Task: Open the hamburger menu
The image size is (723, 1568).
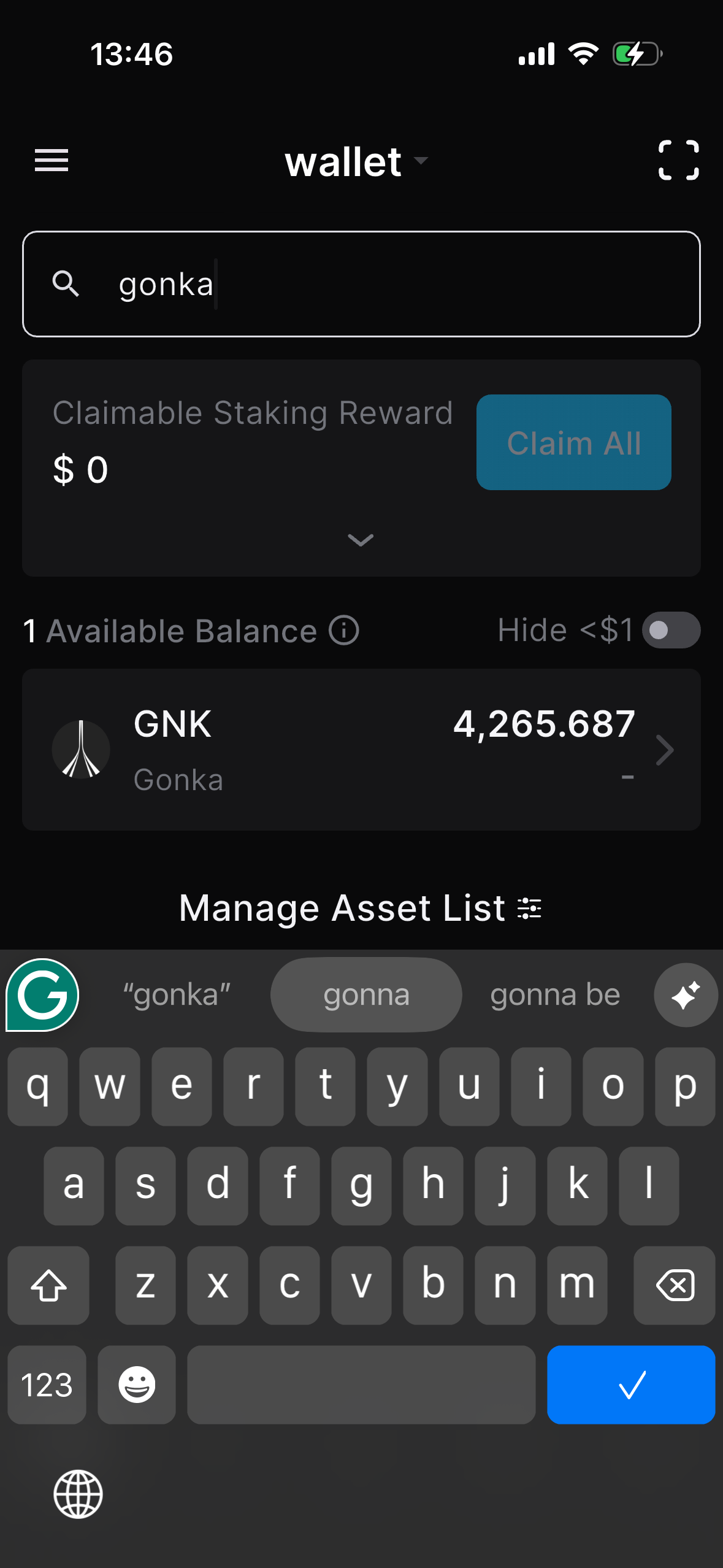Action: [x=52, y=161]
